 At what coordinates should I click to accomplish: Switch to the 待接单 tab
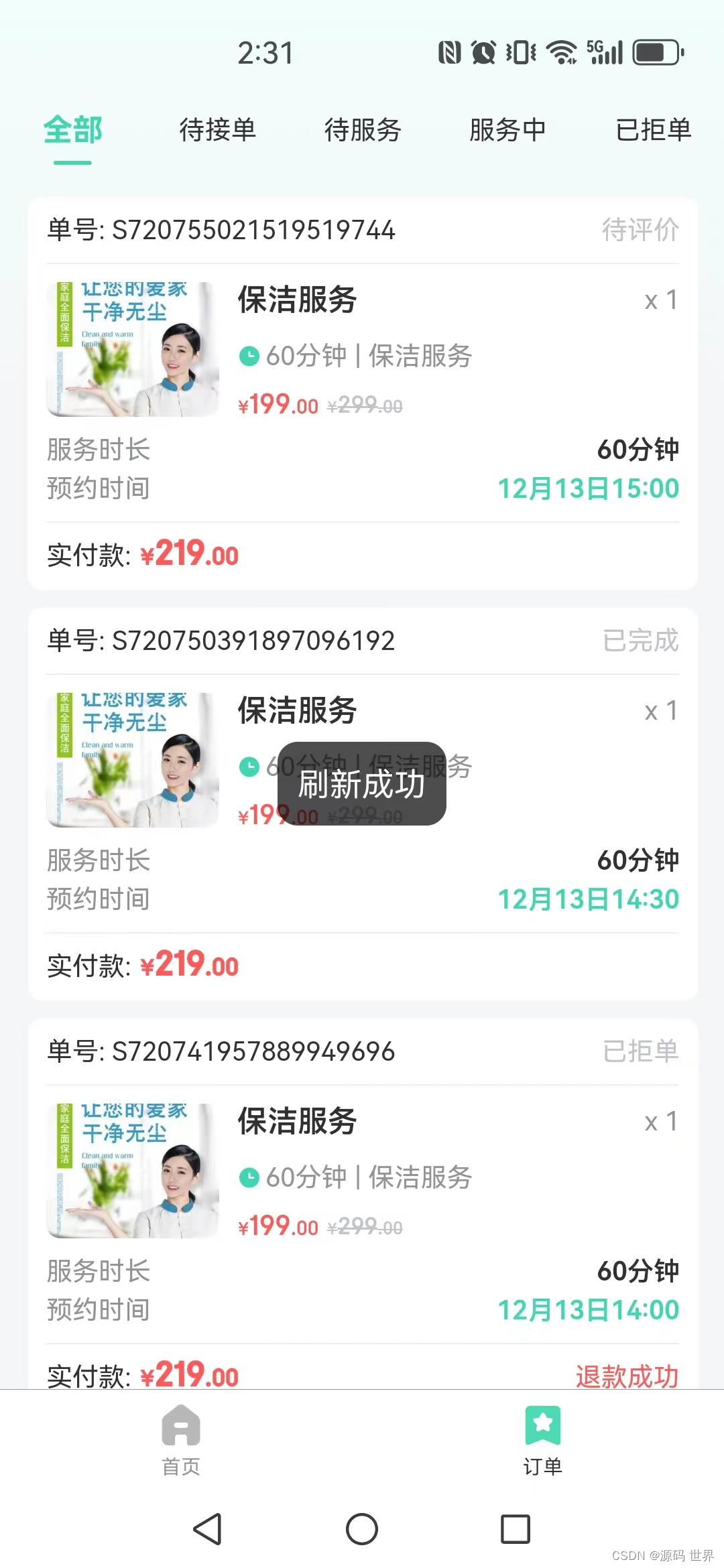tap(217, 130)
